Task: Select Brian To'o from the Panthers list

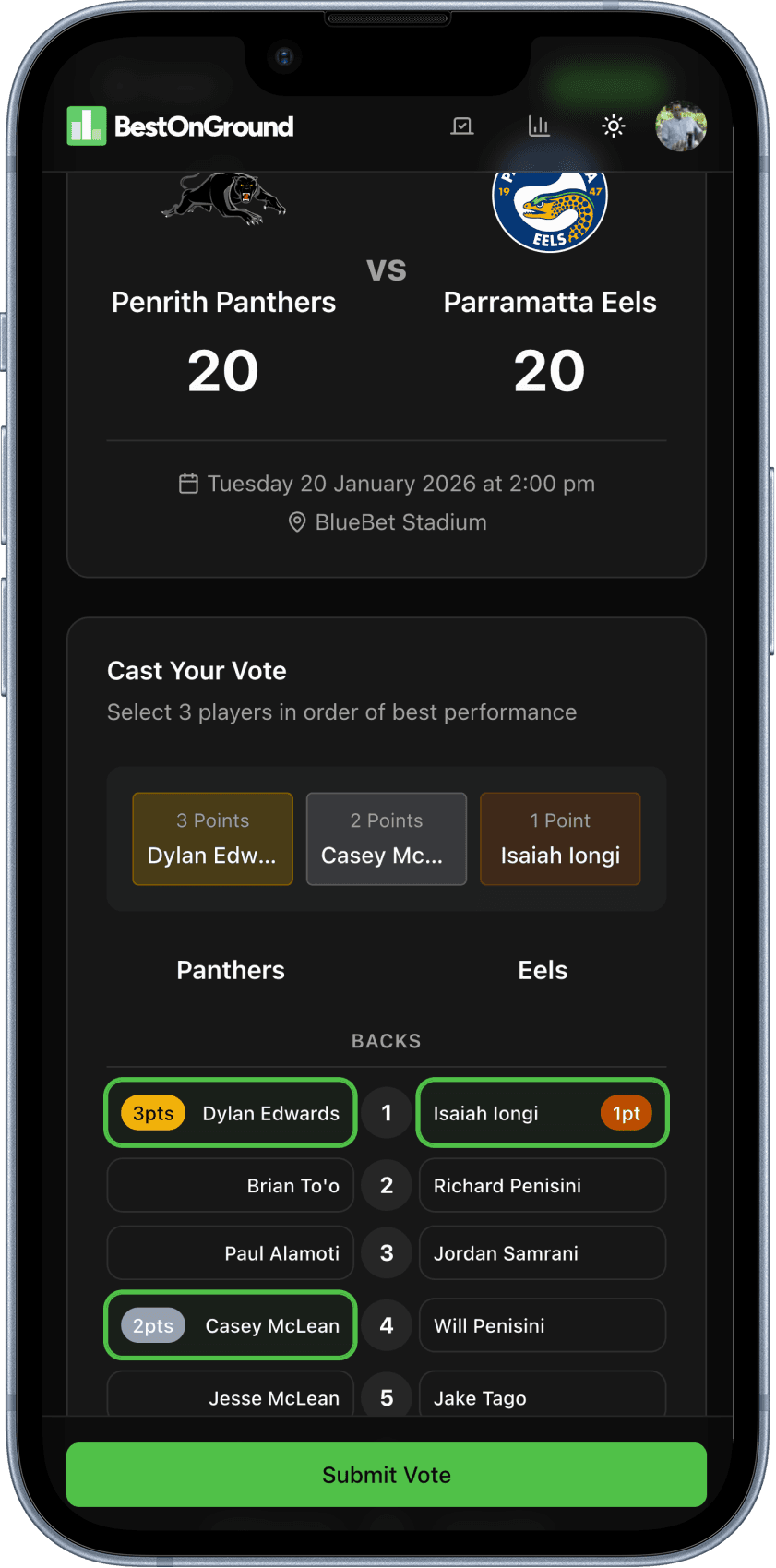Action: 230,1185
